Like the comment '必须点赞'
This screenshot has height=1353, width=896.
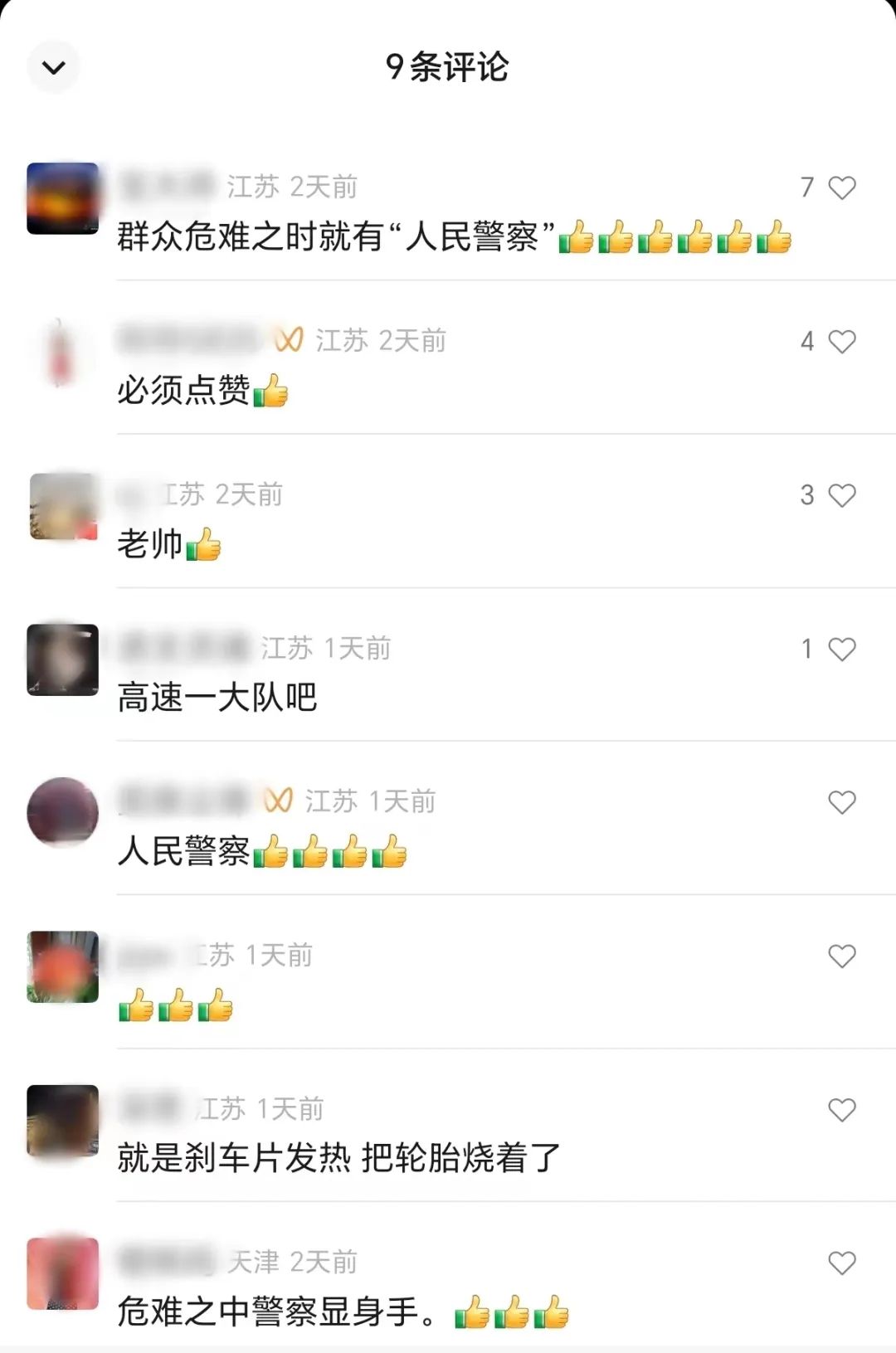(841, 342)
